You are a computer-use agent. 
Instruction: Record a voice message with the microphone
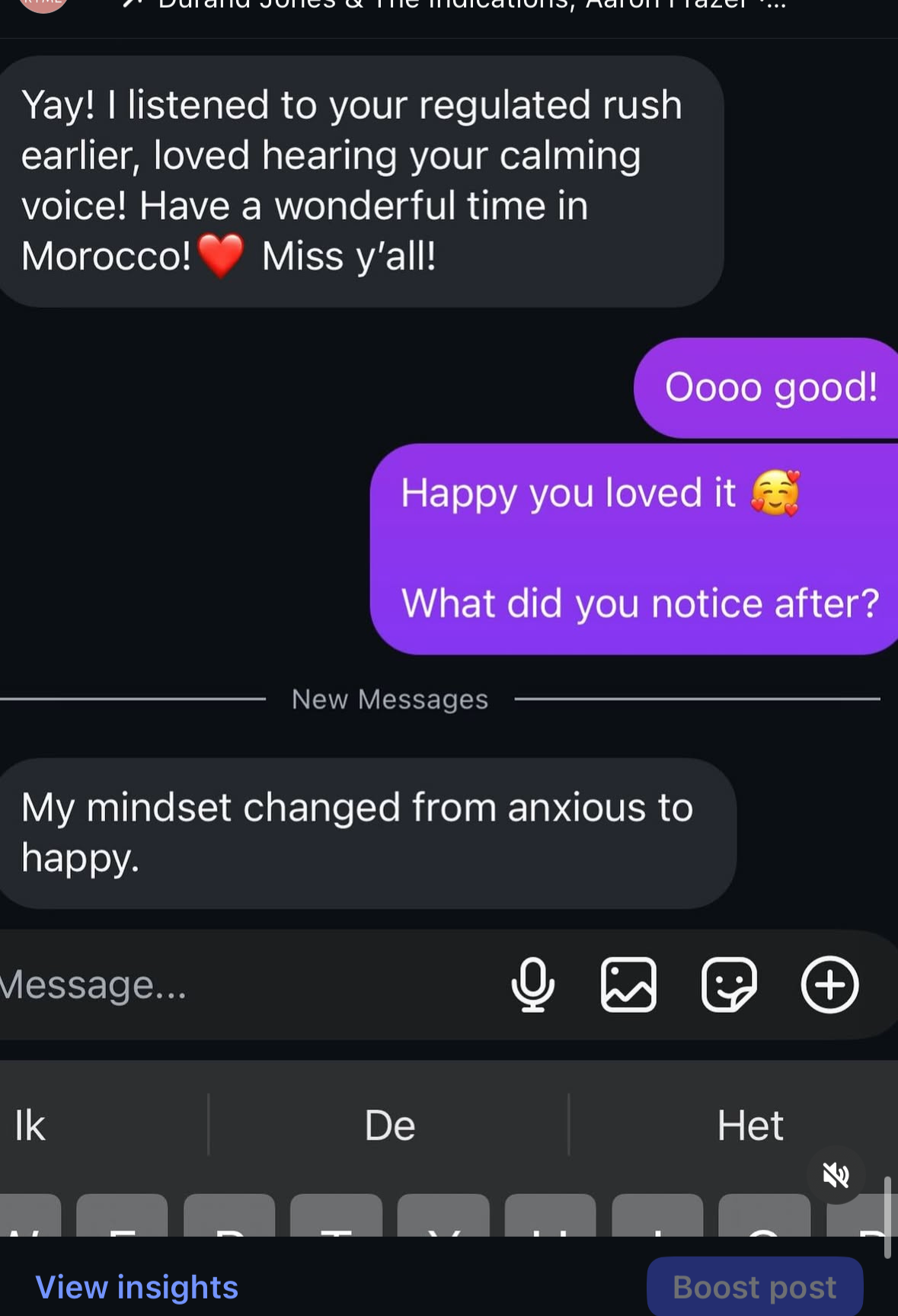click(x=532, y=985)
